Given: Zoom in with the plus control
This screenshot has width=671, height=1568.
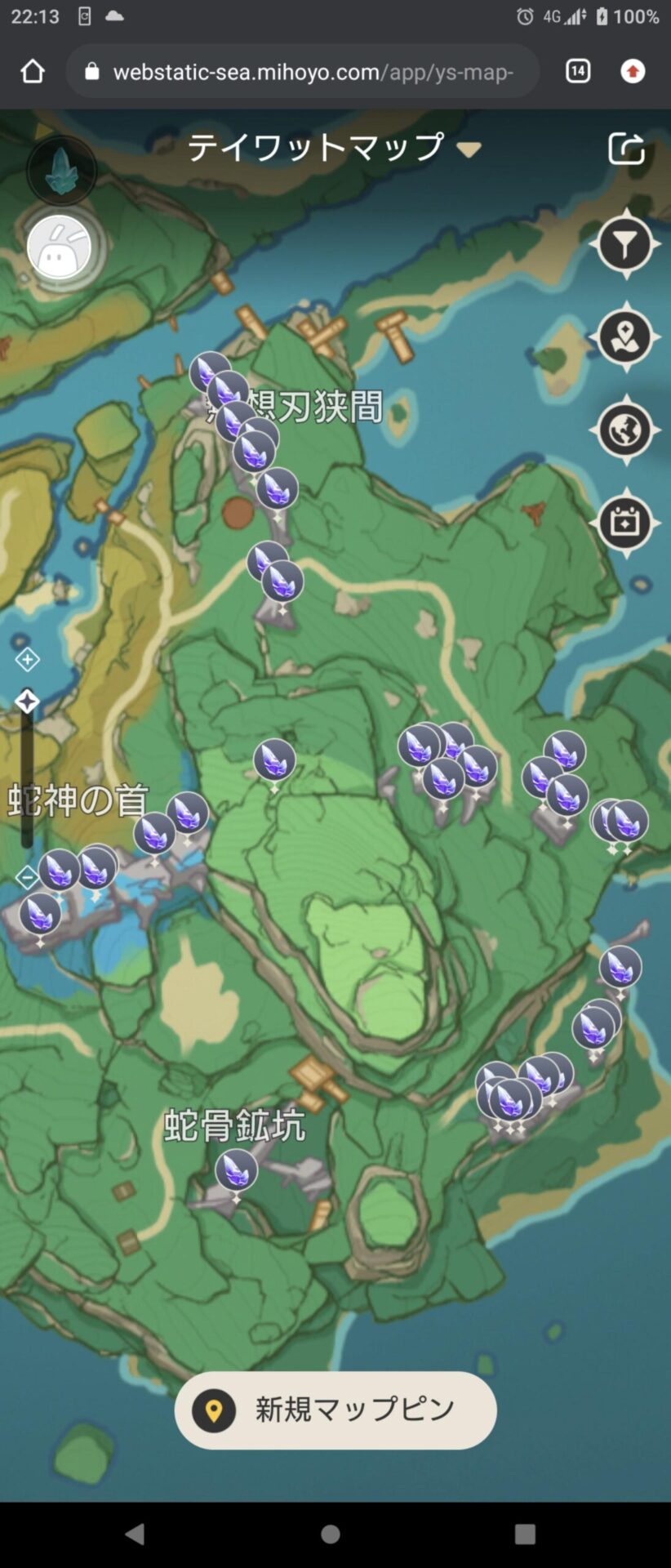Looking at the screenshot, I should 27,659.
